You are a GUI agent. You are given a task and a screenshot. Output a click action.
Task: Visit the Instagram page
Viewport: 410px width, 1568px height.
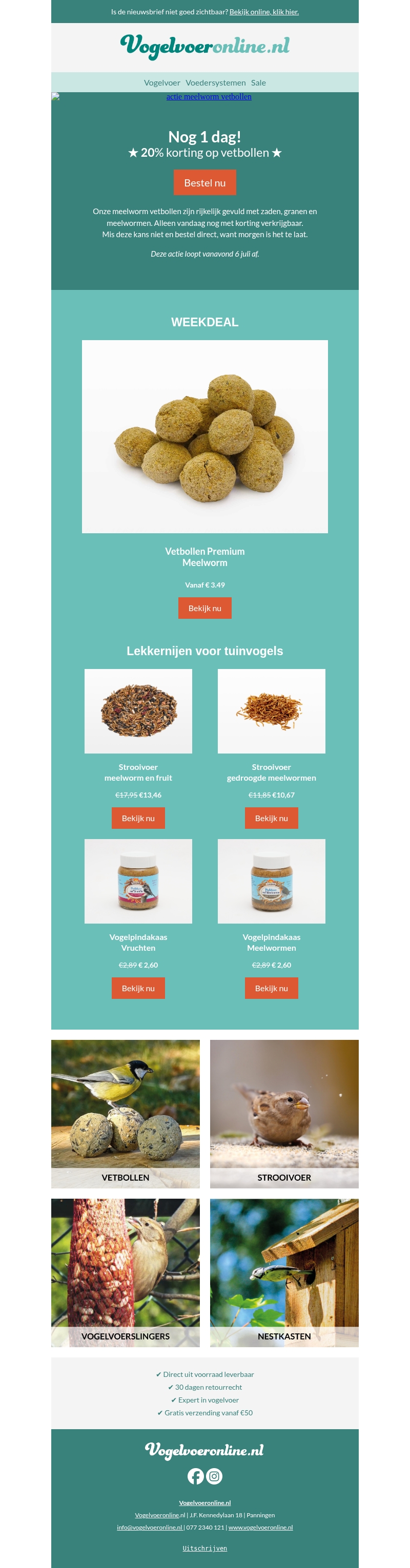click(x=214, y=1476)
